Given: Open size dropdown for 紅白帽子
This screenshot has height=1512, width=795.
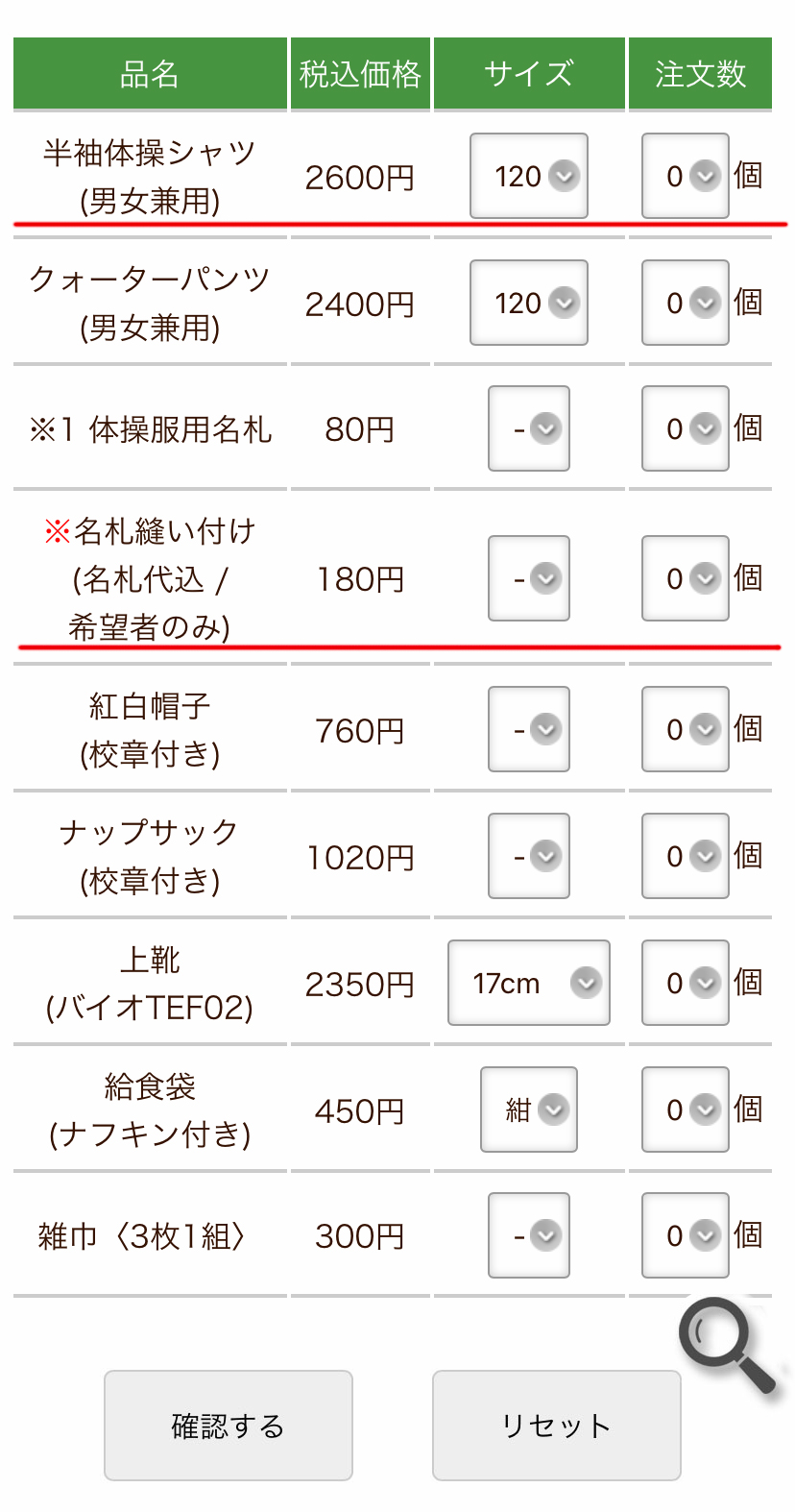Looking at the screenshot, I should (x=529, y=729).
